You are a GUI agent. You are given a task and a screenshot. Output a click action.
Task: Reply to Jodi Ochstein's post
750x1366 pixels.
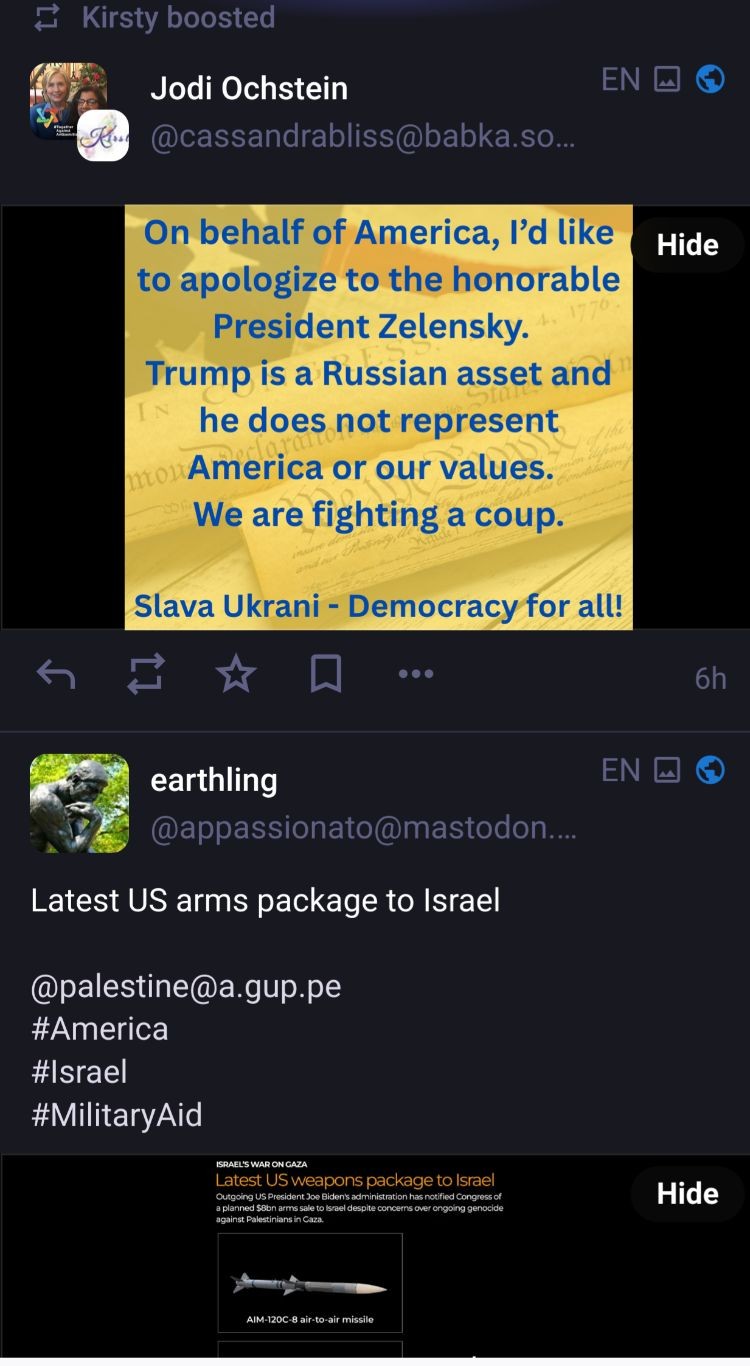(x=56, y=676)
